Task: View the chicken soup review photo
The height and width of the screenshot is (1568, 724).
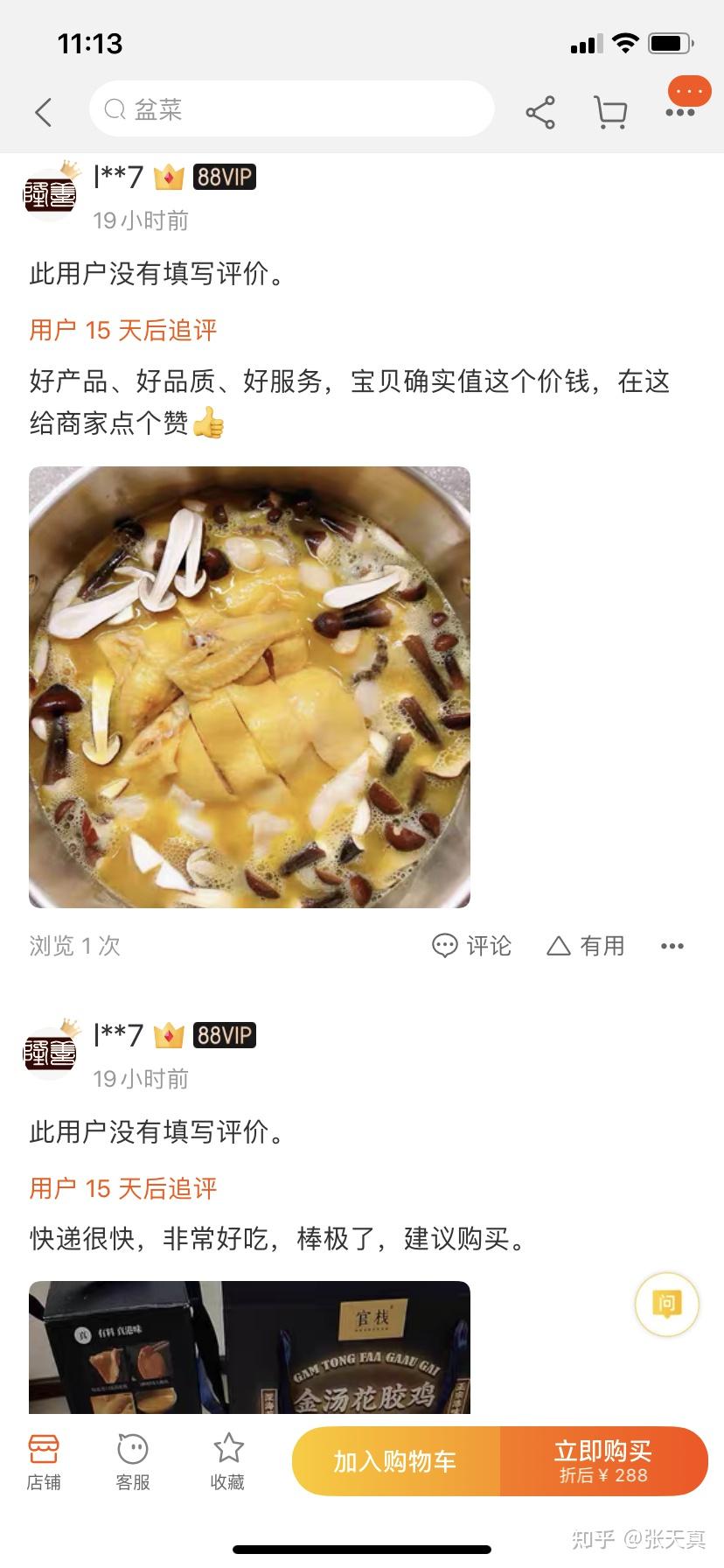Action: (249, 687)
